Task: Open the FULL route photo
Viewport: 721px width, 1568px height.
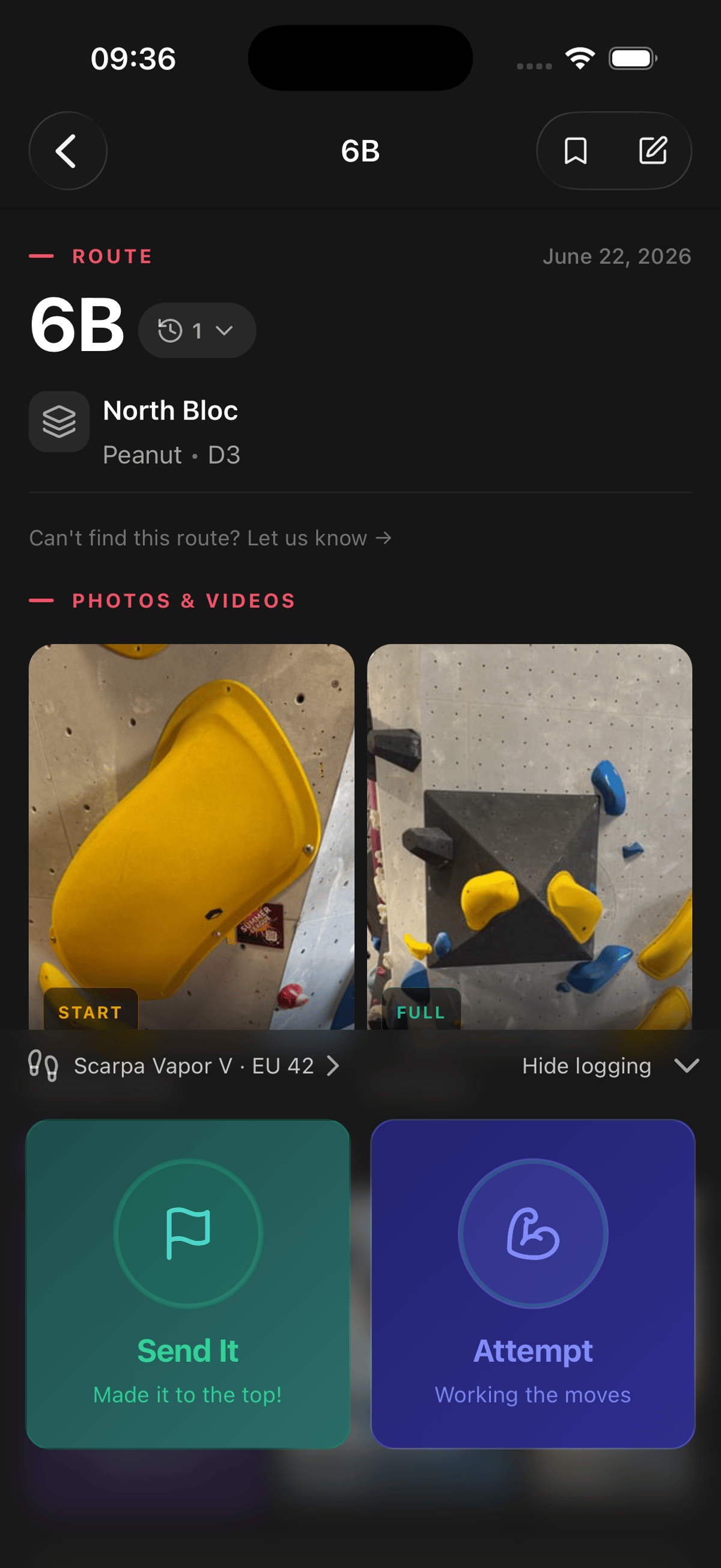Action: (x=529, y=837)
